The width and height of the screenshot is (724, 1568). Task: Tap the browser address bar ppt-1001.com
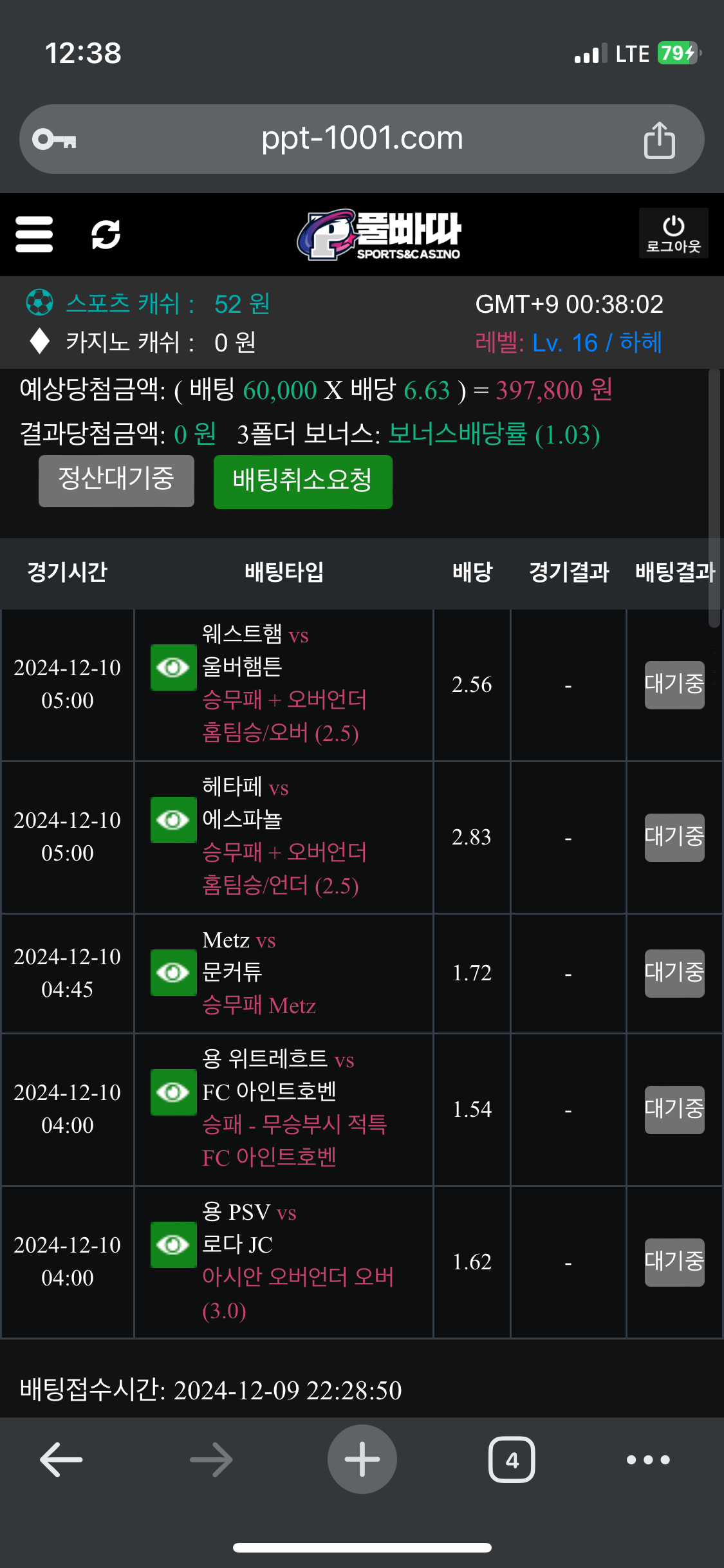click(x=362, y=138)
